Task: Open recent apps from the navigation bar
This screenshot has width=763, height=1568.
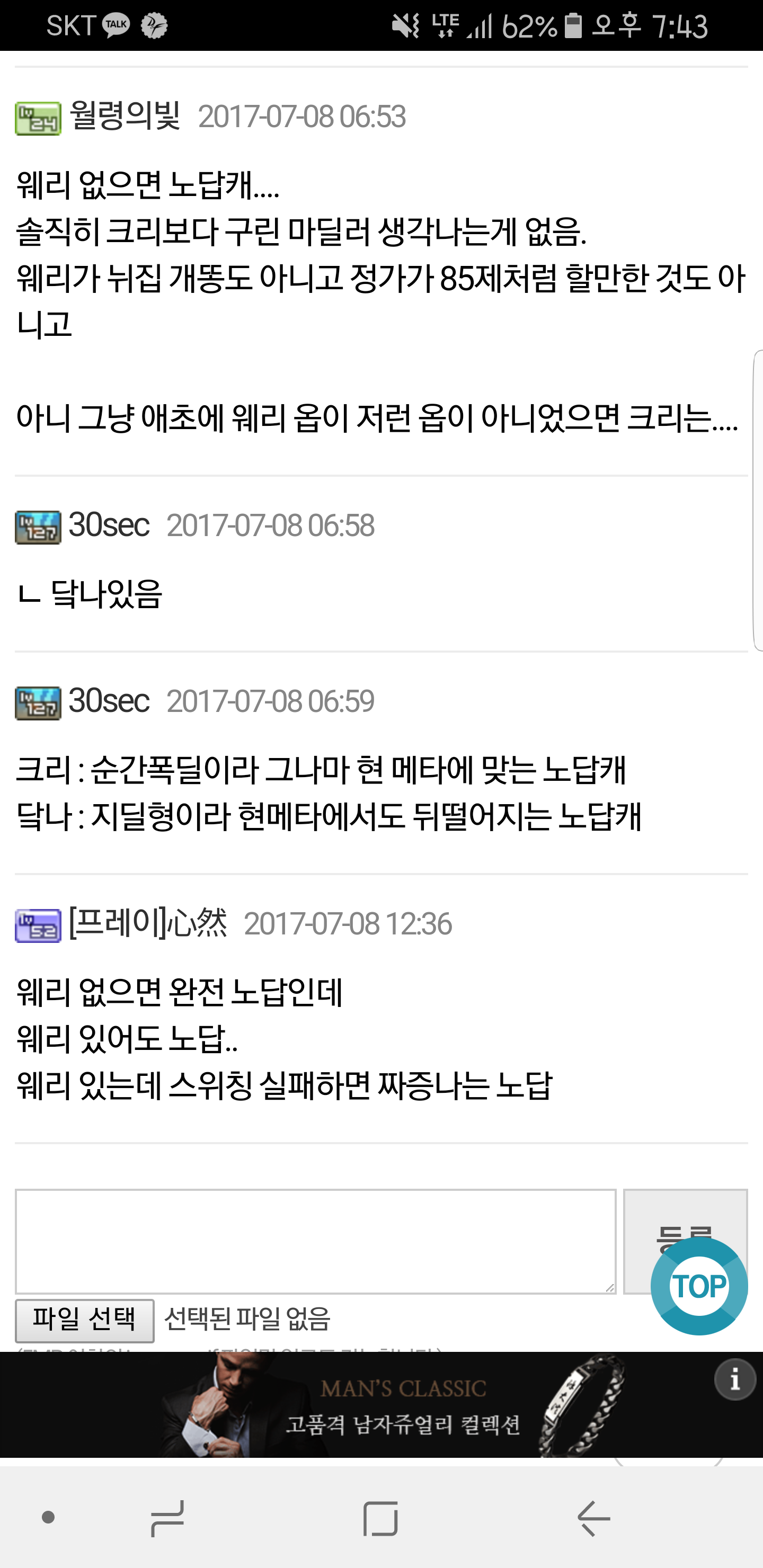Action: pyautogui.click(x=167, y=1518)
